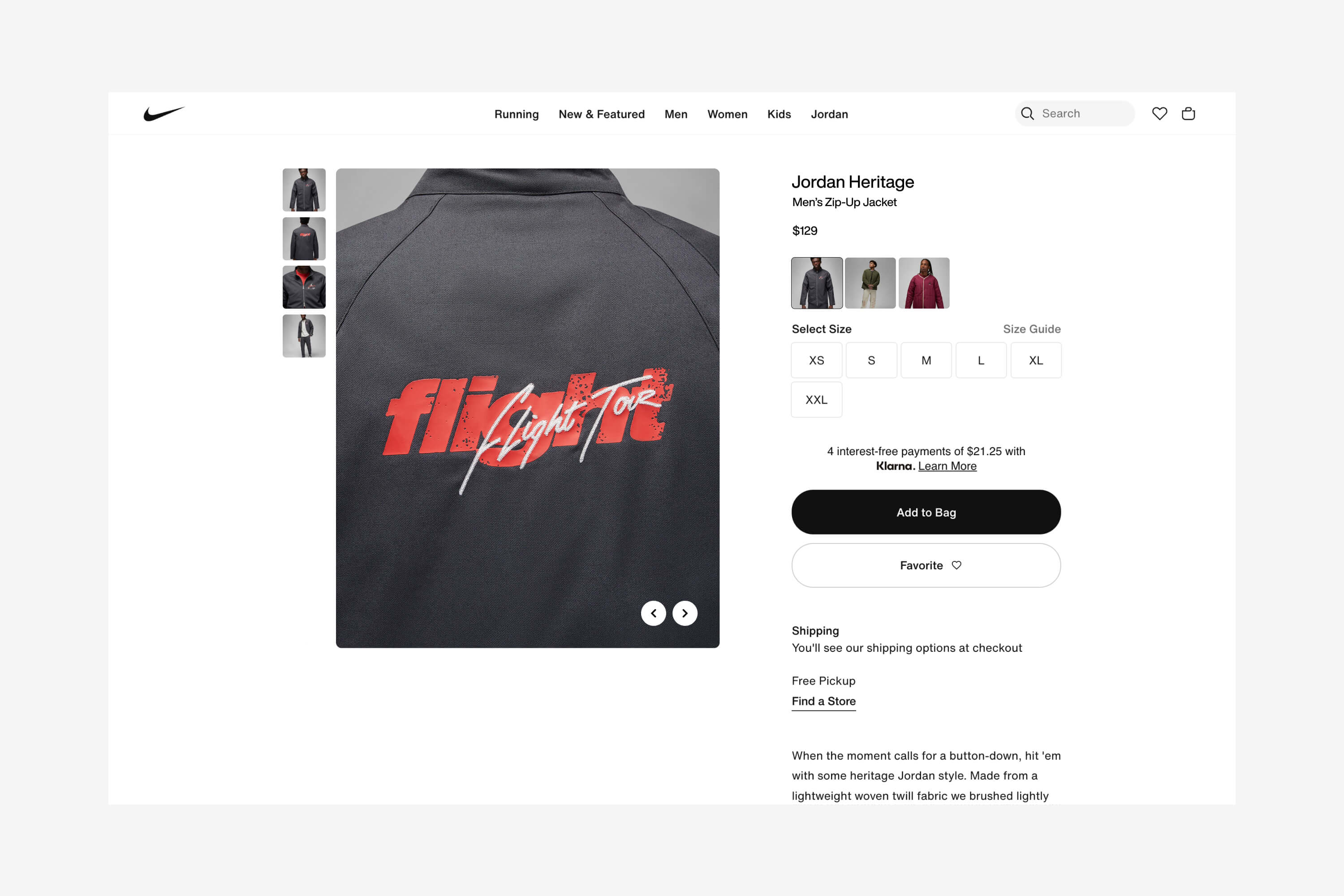Select the maroon jacket colorway
This screenshot has height=896, width=1344.
923,283
